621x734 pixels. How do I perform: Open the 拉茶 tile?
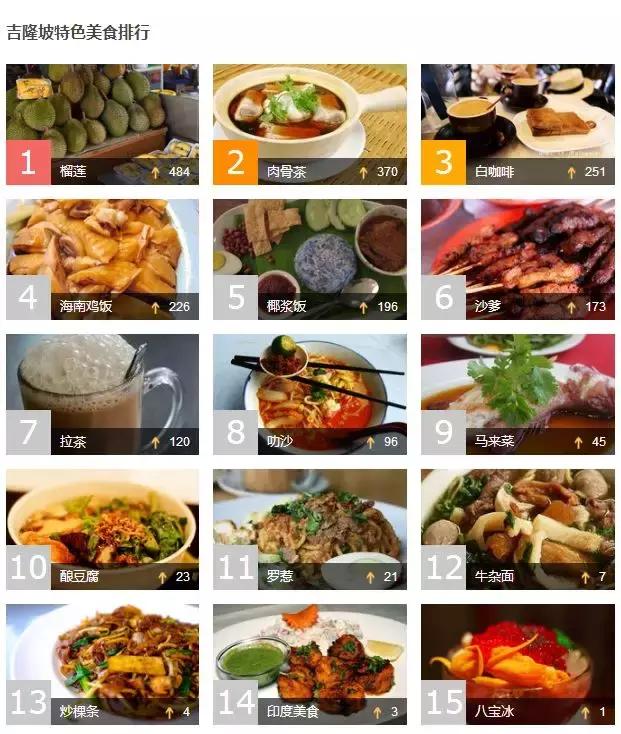click(102, 394)
